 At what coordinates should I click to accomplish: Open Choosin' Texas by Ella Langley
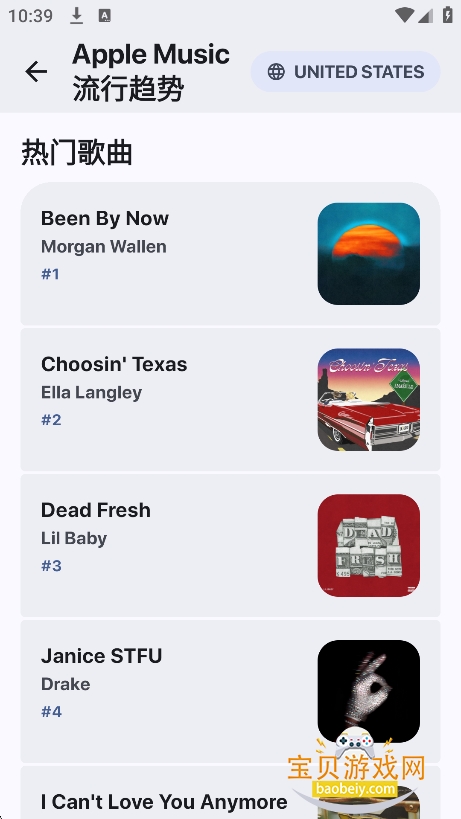(x=230, y=400)
